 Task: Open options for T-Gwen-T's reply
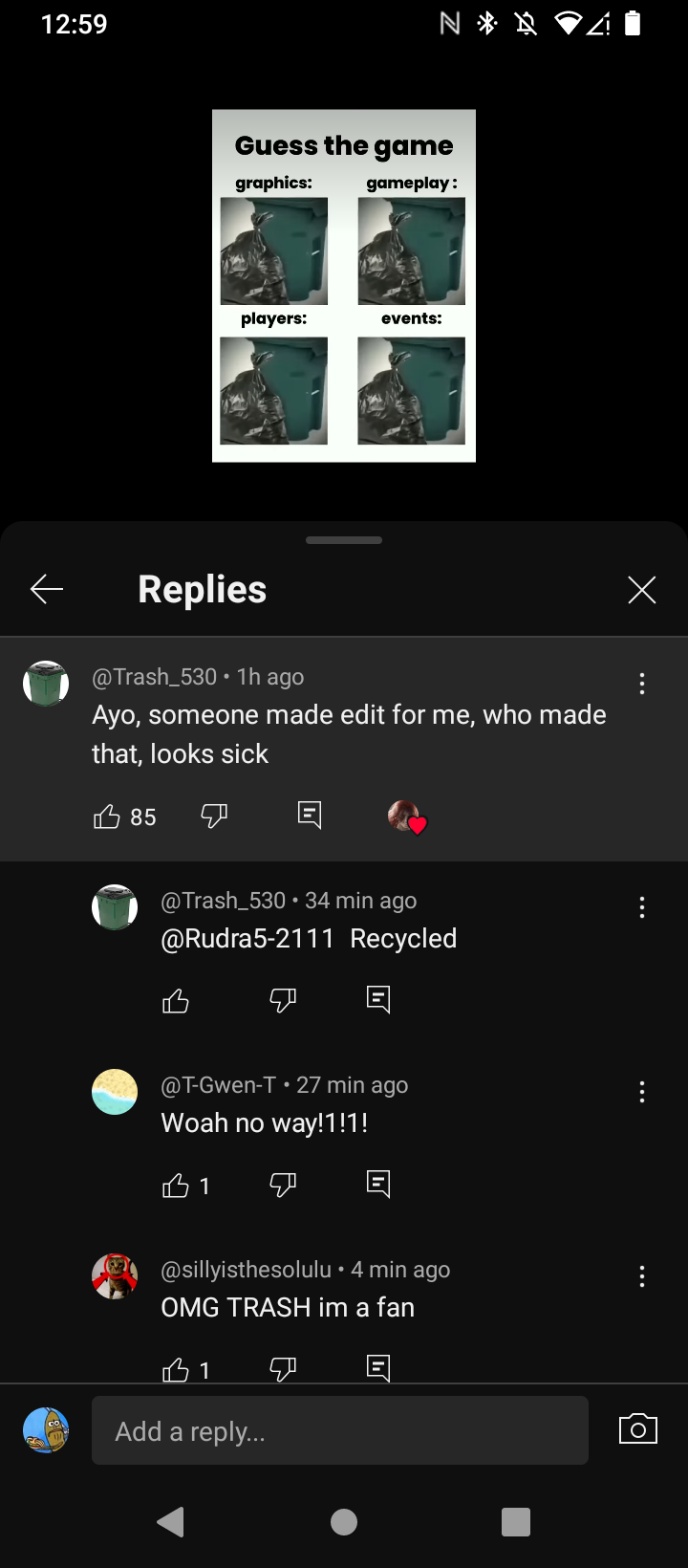641,1092
